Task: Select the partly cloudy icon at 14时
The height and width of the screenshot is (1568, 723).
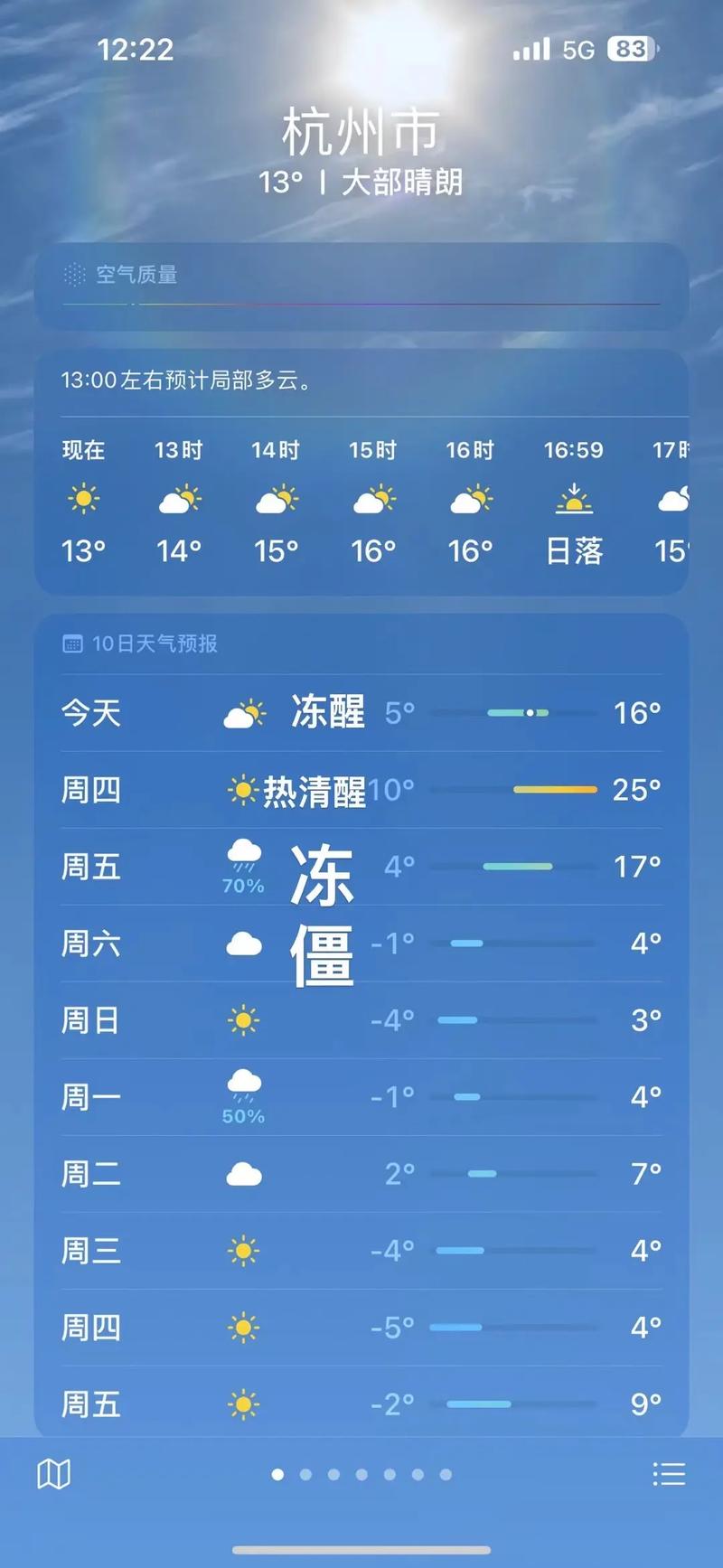Action: tap(277, 499)
